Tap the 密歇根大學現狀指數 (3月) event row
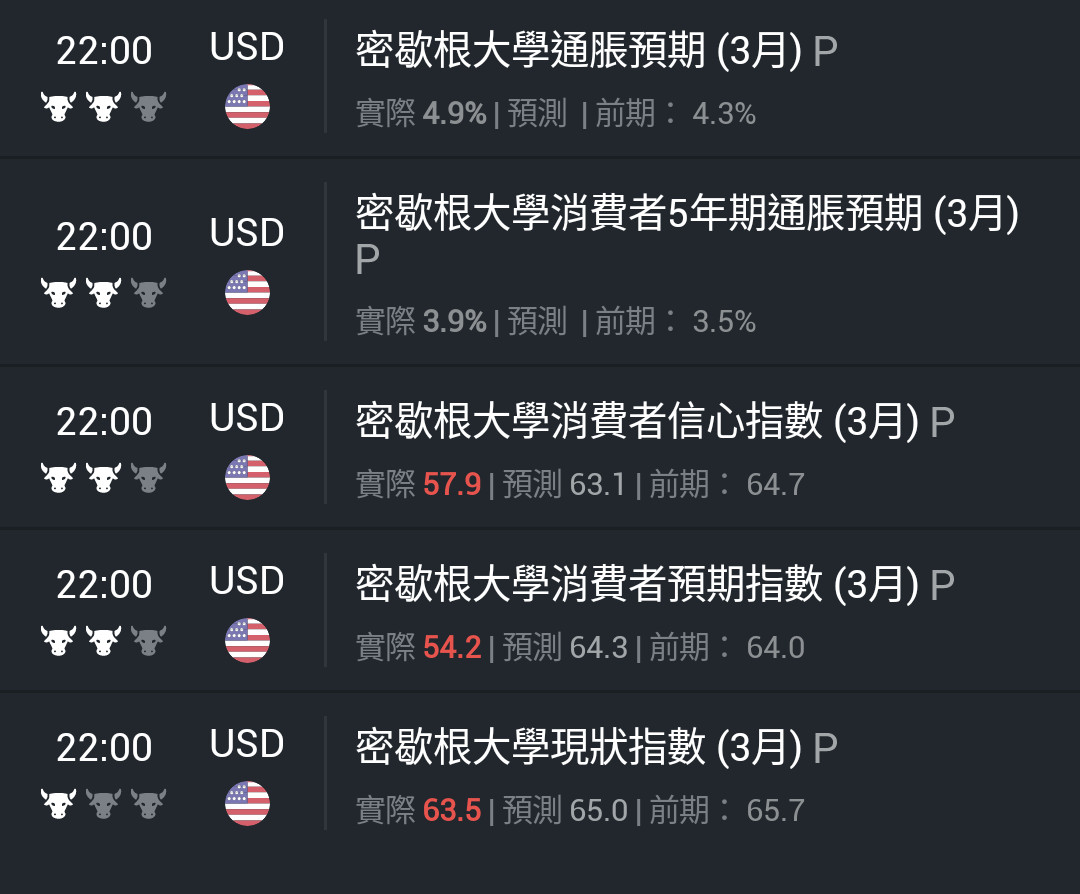 pyautogui.click(x=580, y=748)
